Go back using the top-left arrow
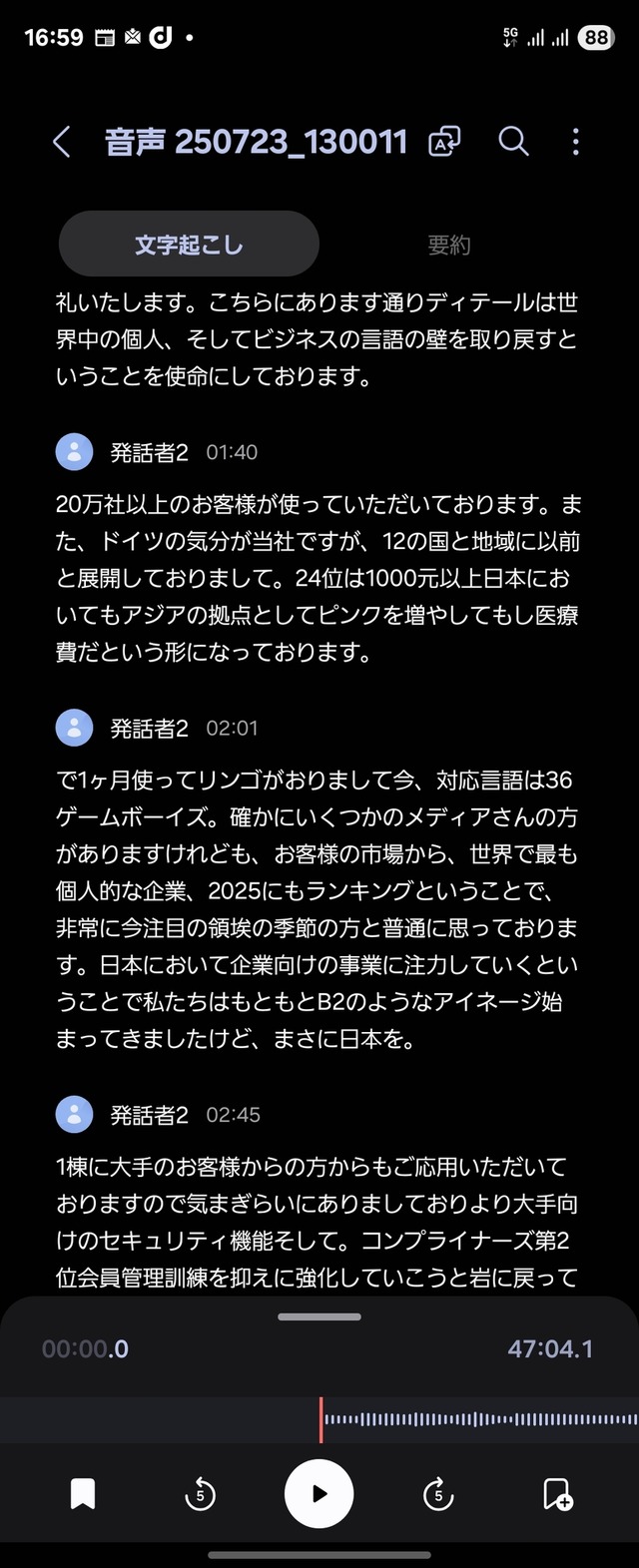639x1568 pixels. [62, 142]
